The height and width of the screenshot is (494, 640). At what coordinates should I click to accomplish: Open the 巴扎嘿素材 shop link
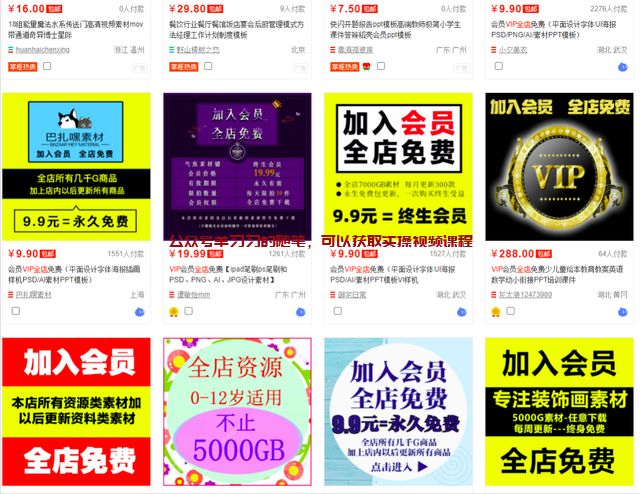point(34,295)
